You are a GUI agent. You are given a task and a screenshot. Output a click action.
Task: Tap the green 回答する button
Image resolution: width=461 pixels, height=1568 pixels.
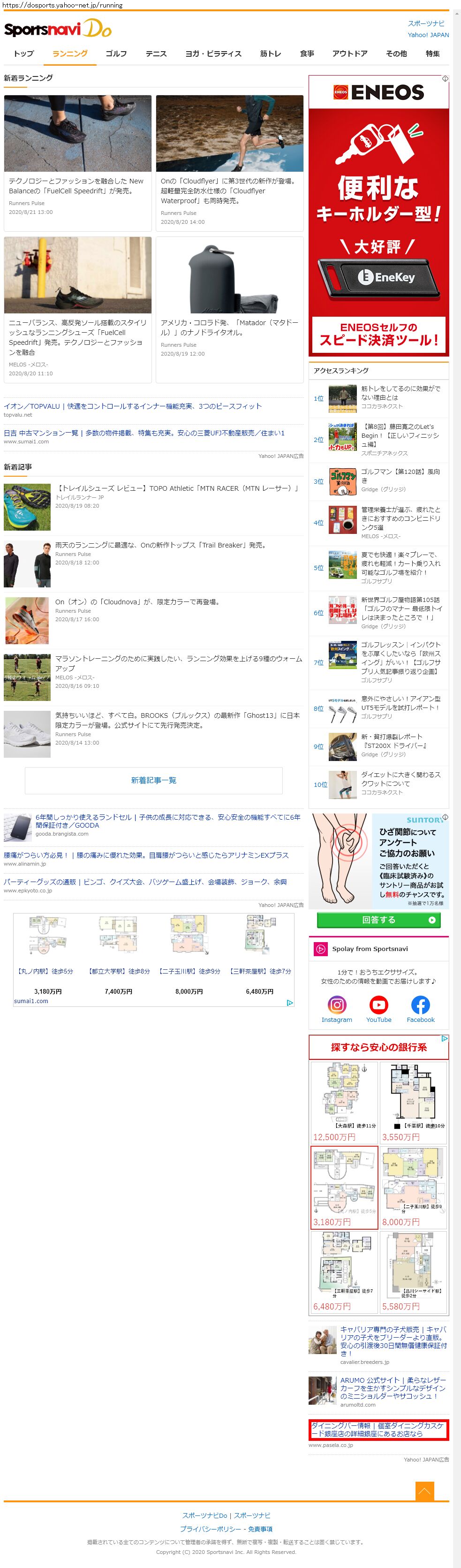378,920
